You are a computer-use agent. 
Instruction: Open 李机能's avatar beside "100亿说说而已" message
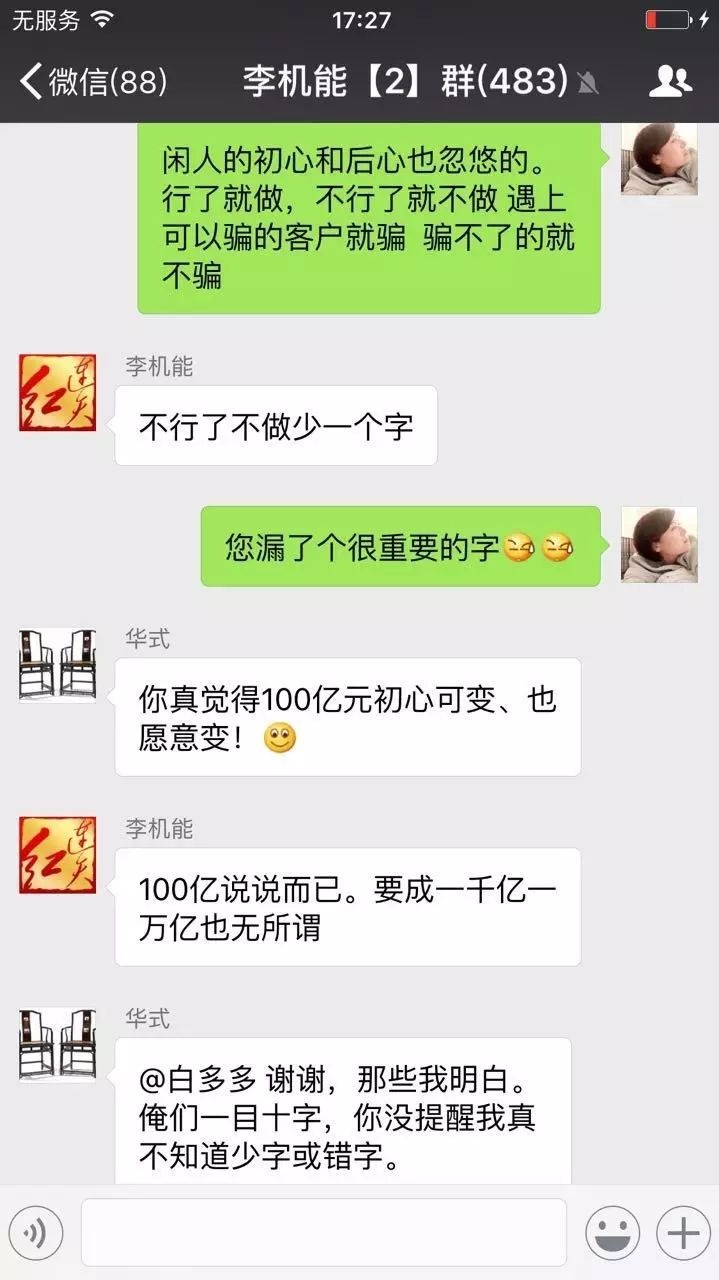[58, 855]
